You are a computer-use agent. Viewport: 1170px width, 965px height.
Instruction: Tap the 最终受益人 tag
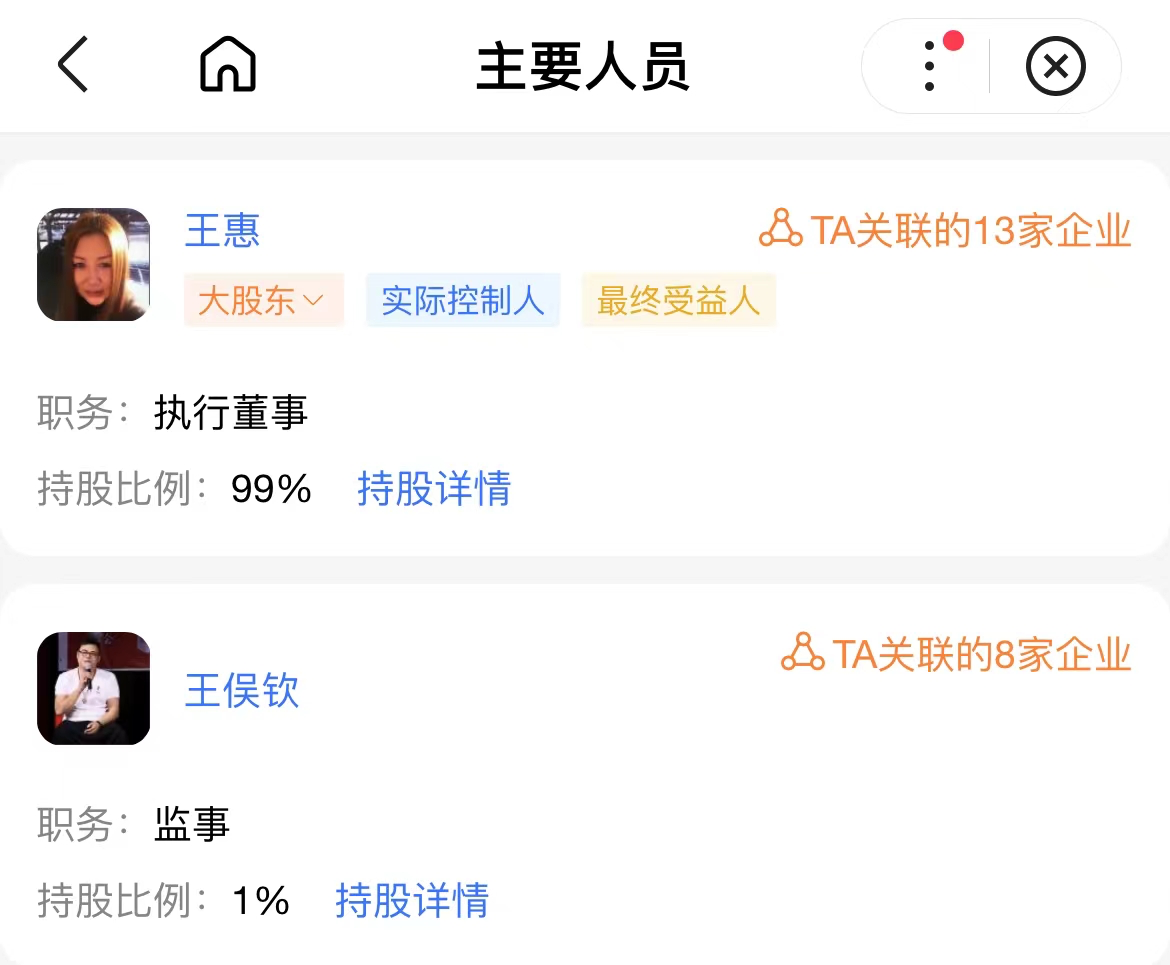click(678, 300)
